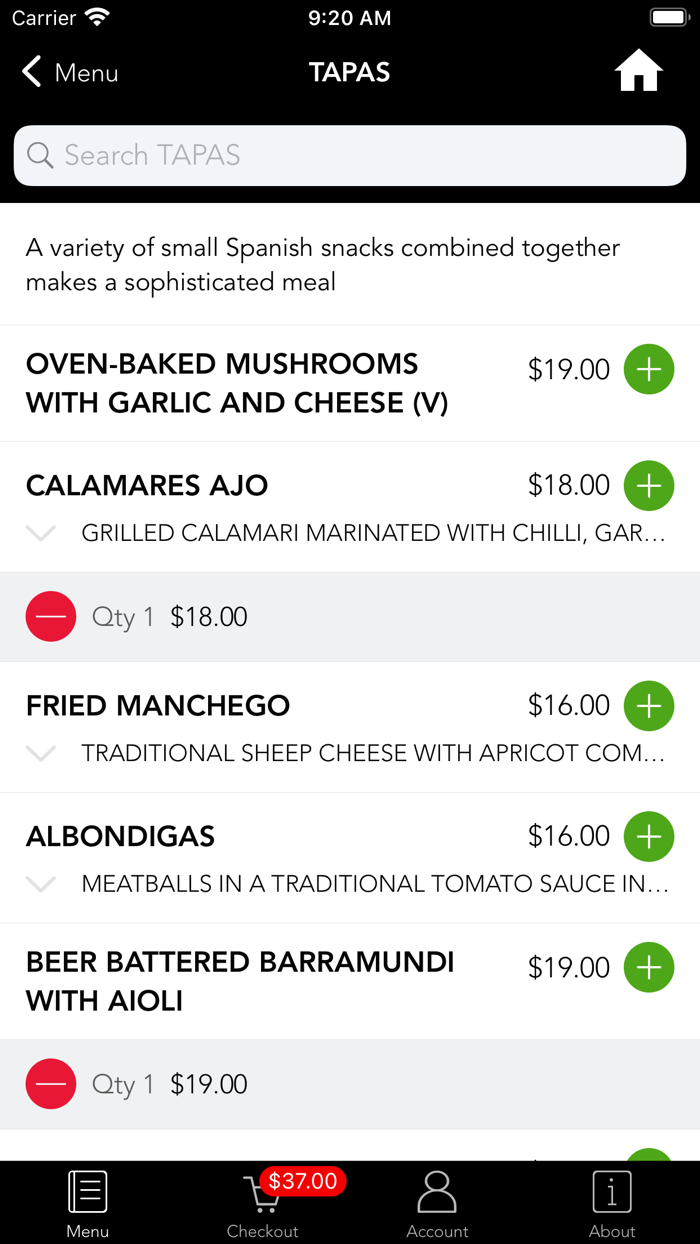Go back to Menu
This screenshot has height=1244, width=700.
[70, 73]
